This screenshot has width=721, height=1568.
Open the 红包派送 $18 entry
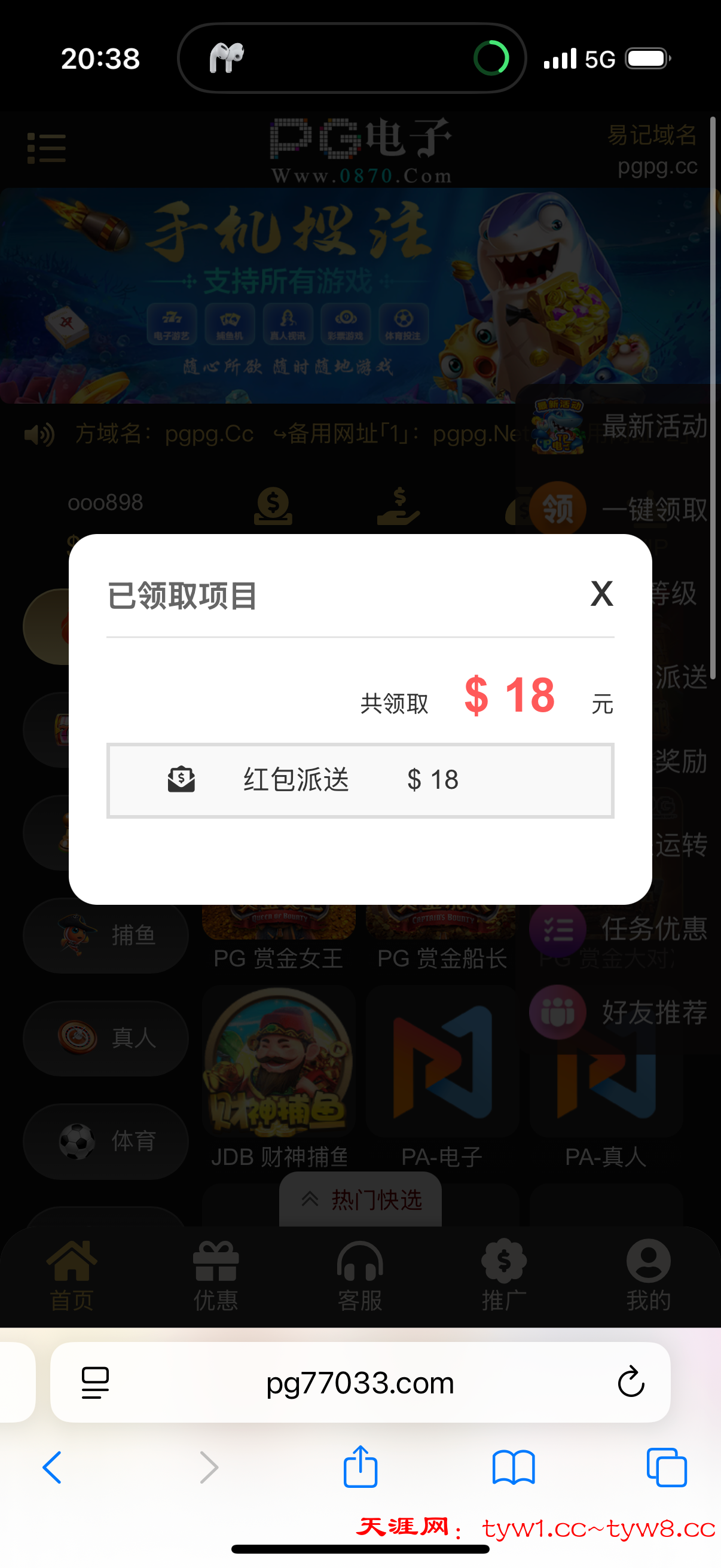click(x=360, y=780)
